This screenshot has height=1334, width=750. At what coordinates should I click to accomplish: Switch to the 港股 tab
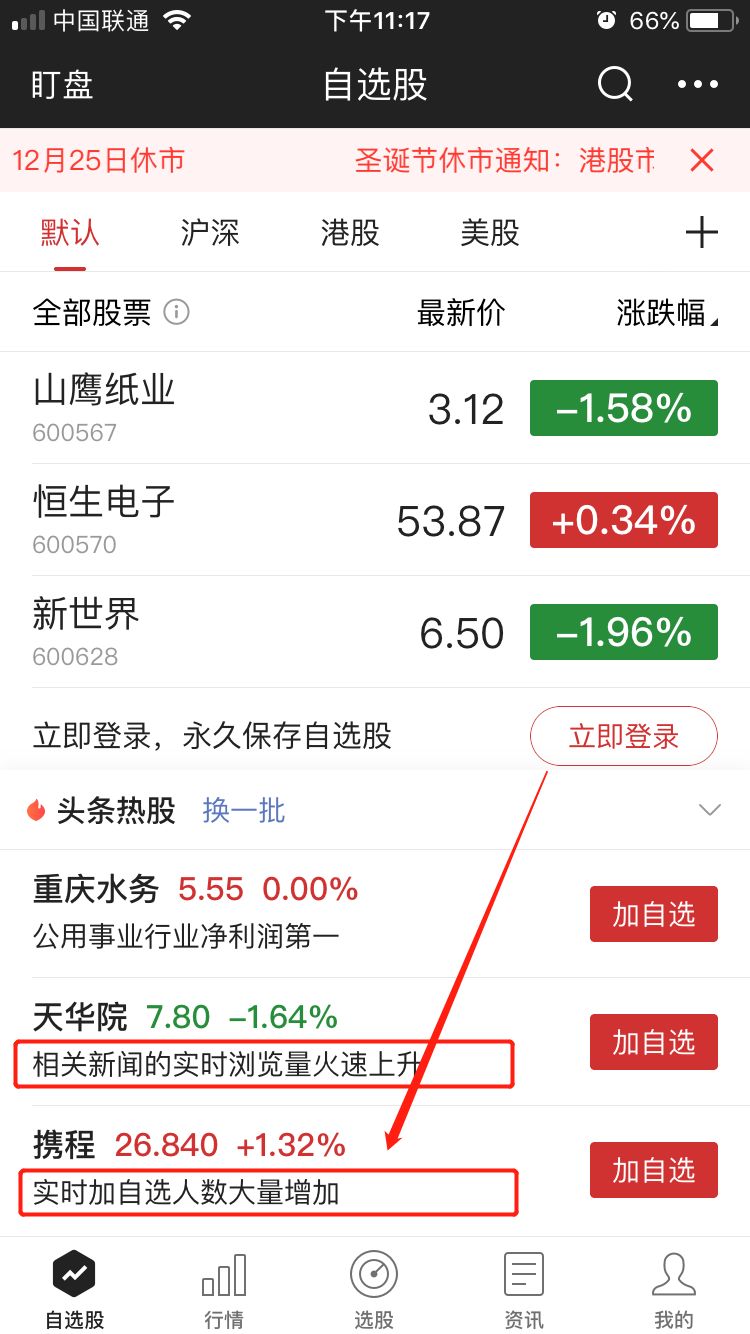349,232
